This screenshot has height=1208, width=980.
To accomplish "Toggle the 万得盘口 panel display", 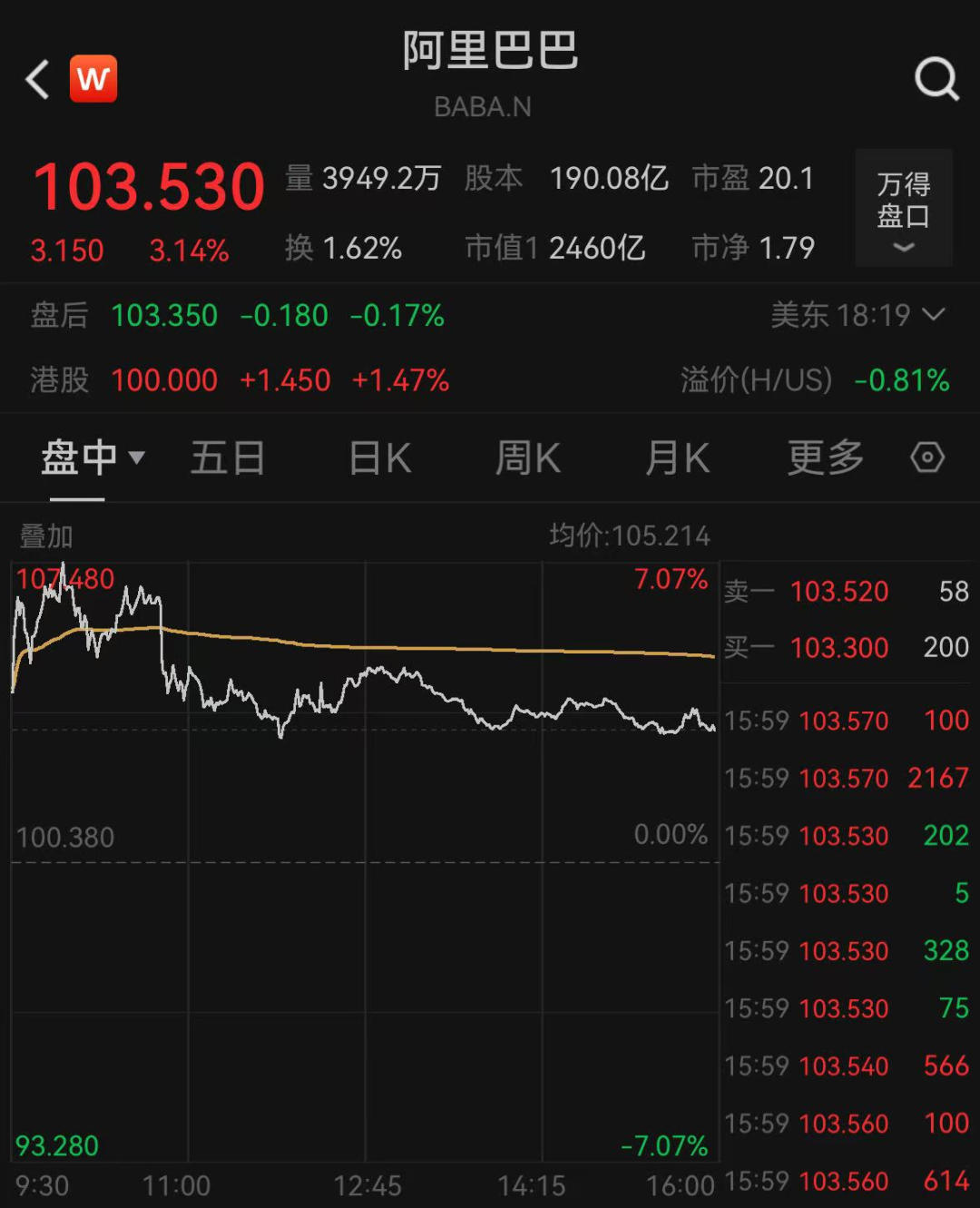I will 903,209.
